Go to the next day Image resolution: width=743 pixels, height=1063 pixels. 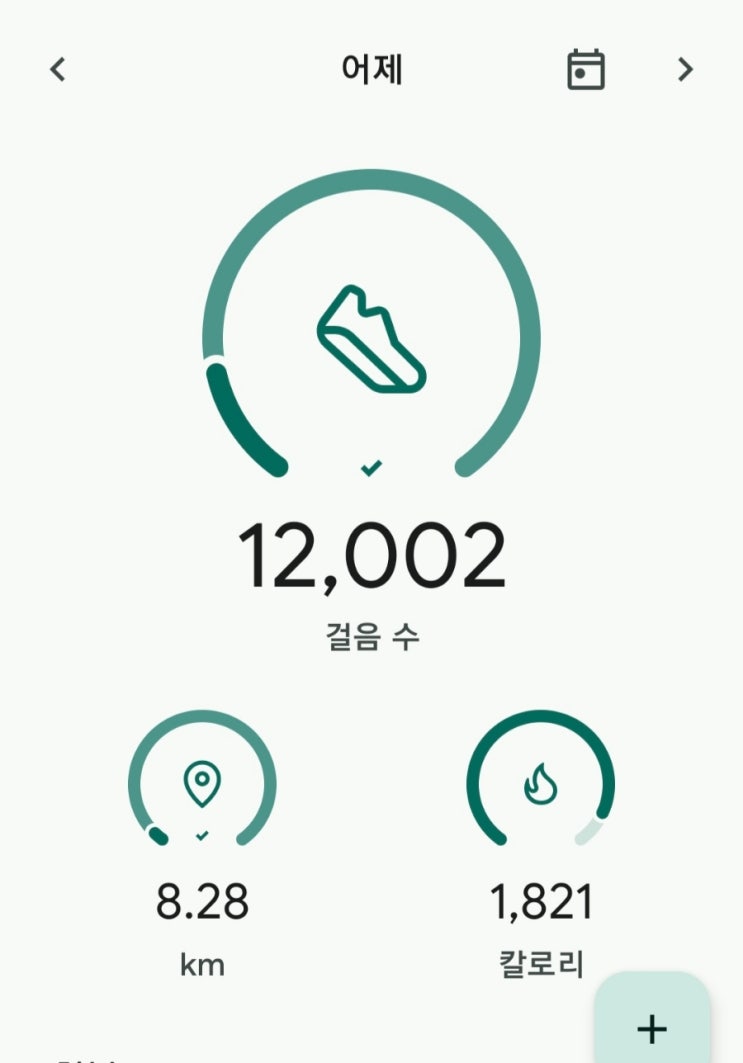[685, 70]
